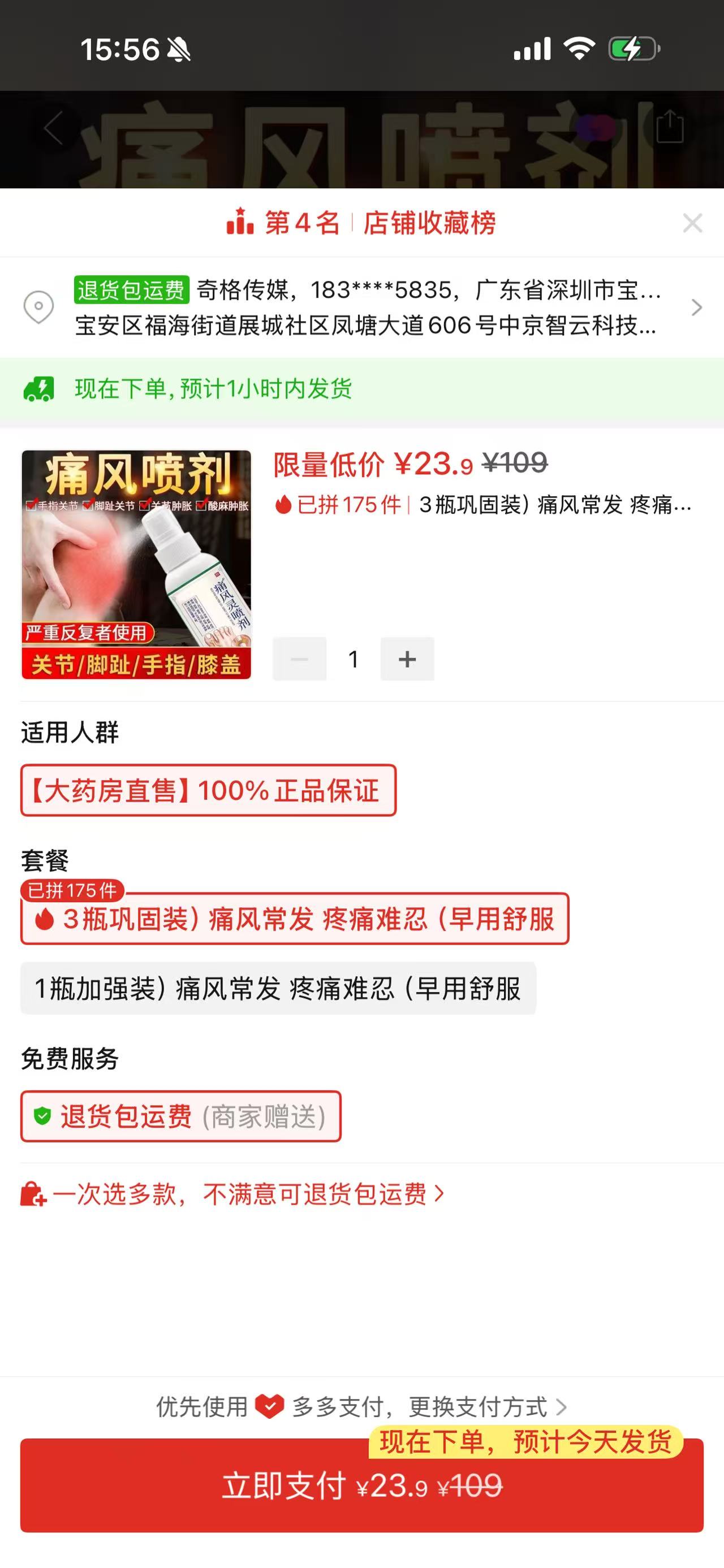The height and width of the screenshot is (1568, 724).
Task: Tap 立即支付 to pay ¥23.9
Action: tap(361, 1485)
